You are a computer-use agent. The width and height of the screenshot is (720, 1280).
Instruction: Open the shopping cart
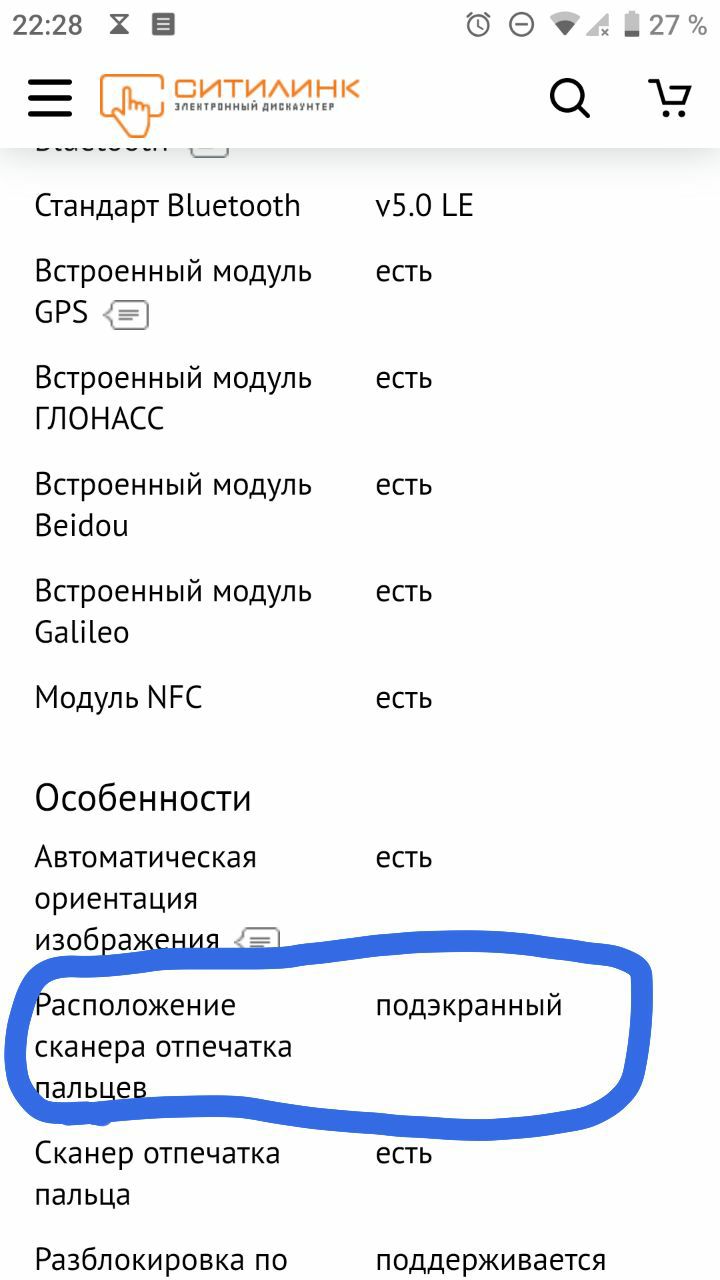tap(669, 97)
